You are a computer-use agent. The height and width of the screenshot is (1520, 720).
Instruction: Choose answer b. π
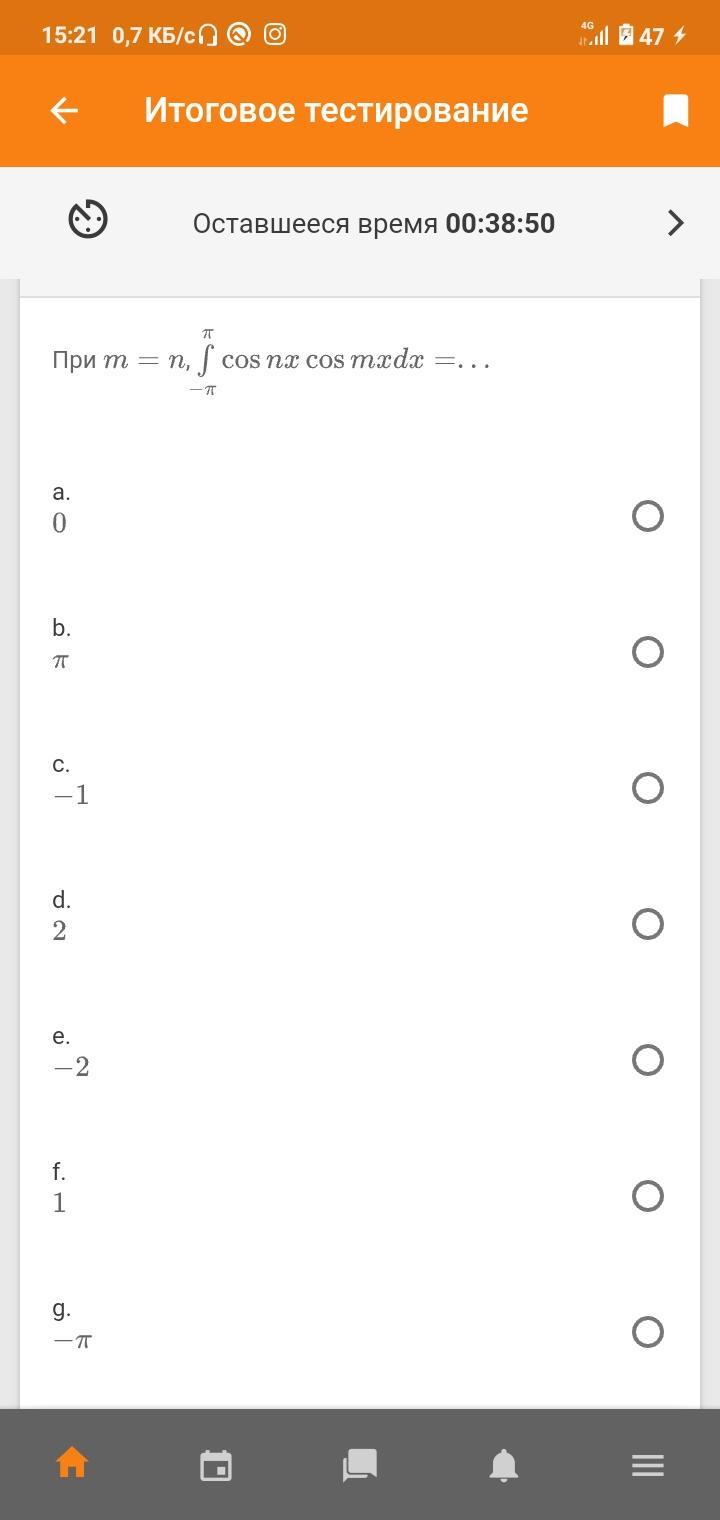(x=648, y=652)
